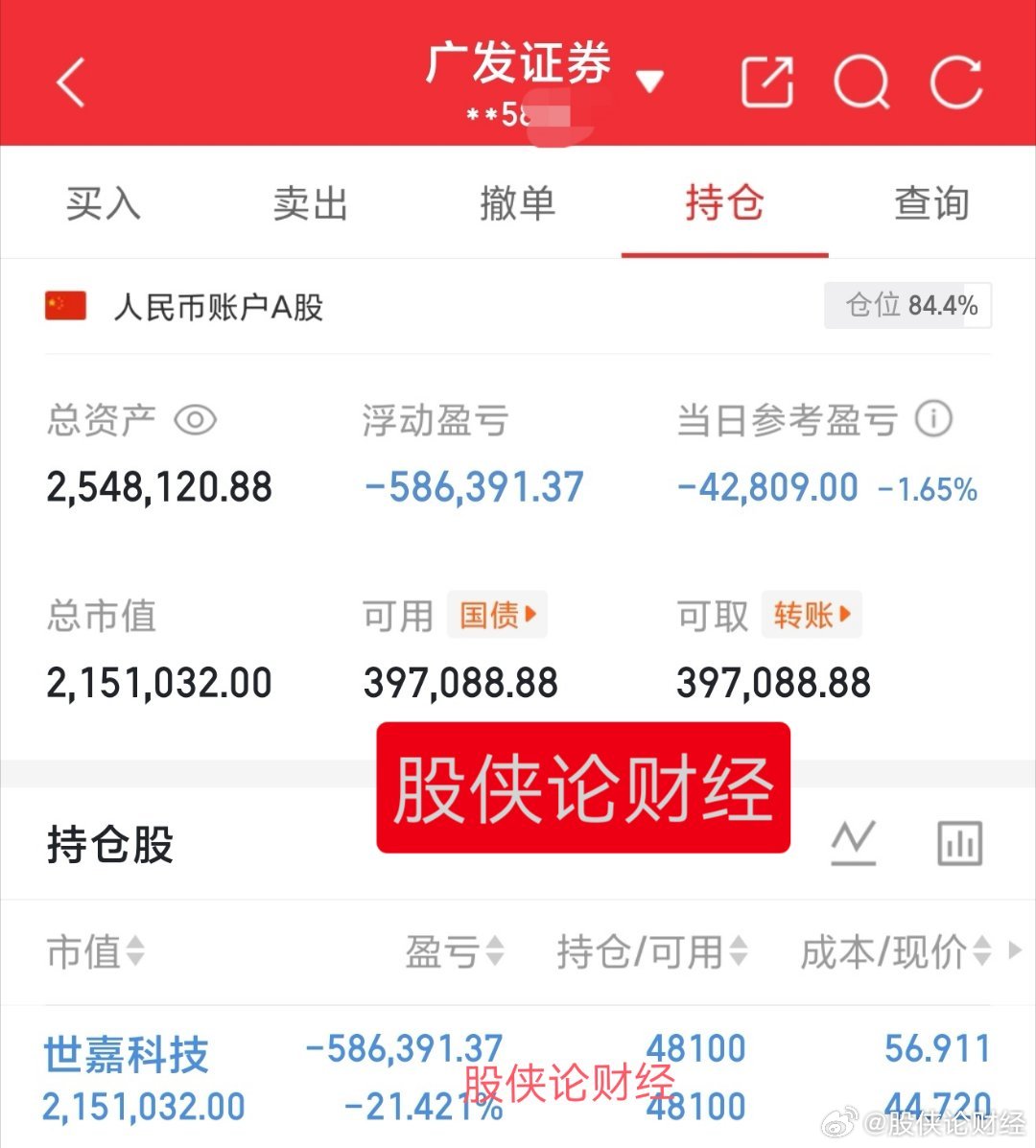Select the 世嘉科技 holding entry
This screenshot has height=1148, width=1036.
point(126,1057)
